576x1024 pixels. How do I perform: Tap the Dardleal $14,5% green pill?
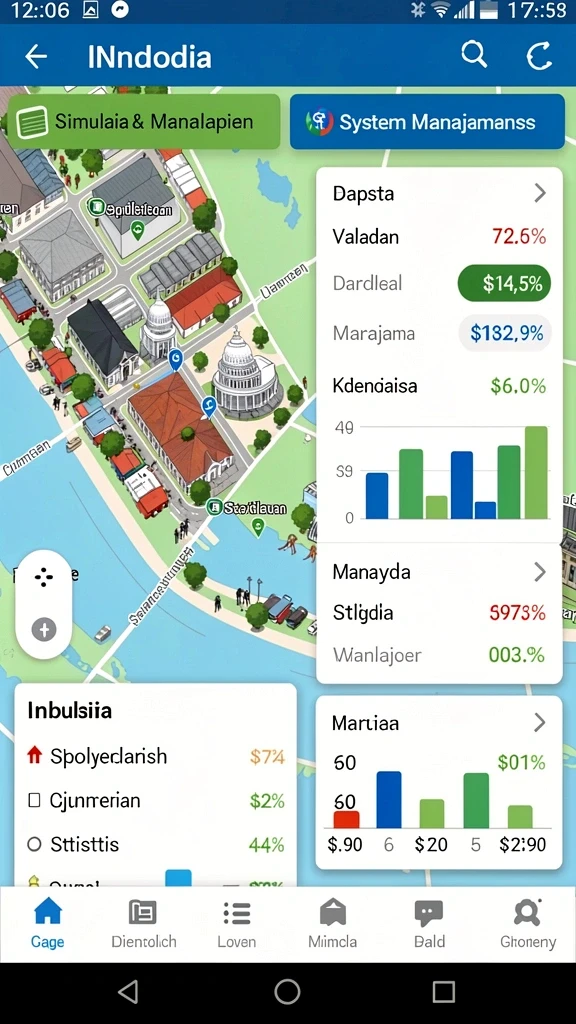click(504, 283)
